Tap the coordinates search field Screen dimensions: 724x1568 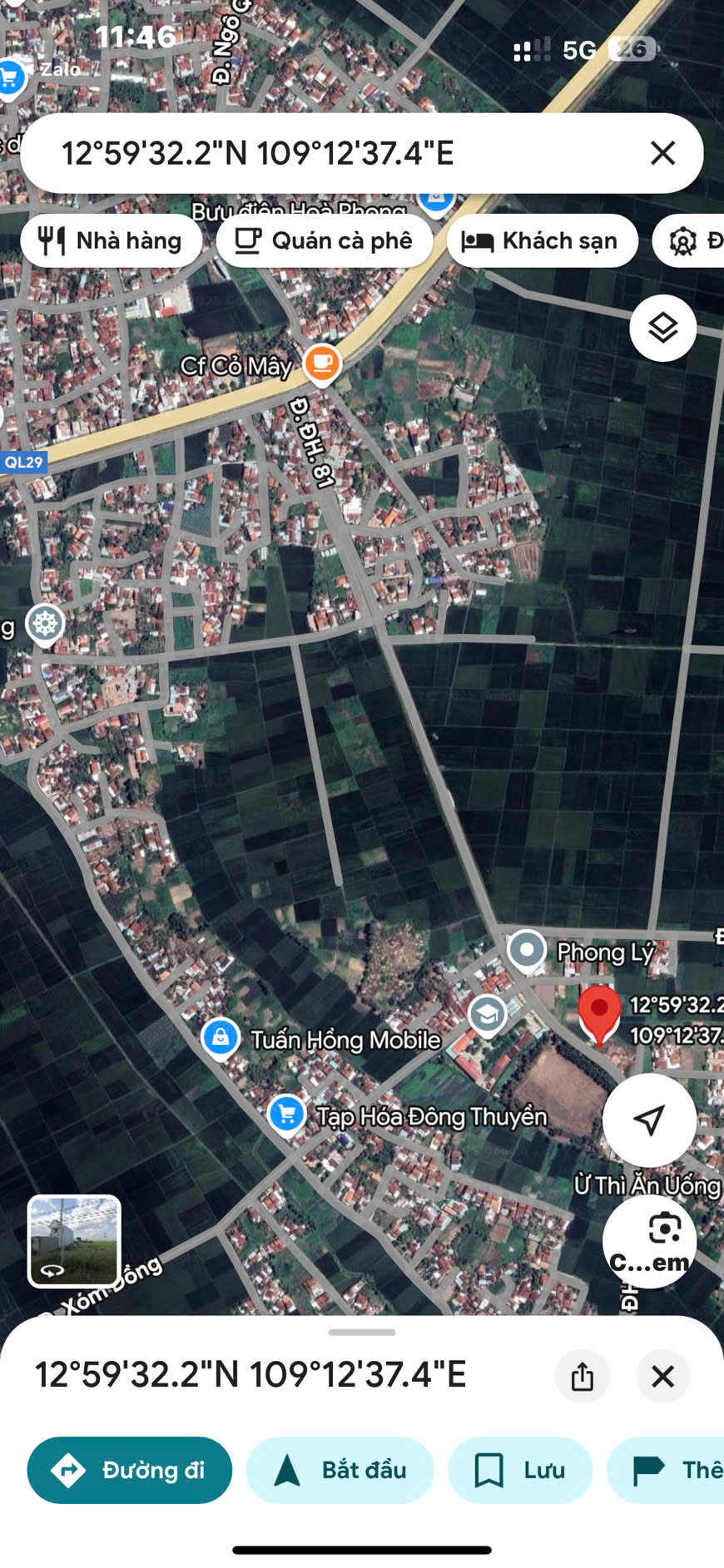pos(333,153)
